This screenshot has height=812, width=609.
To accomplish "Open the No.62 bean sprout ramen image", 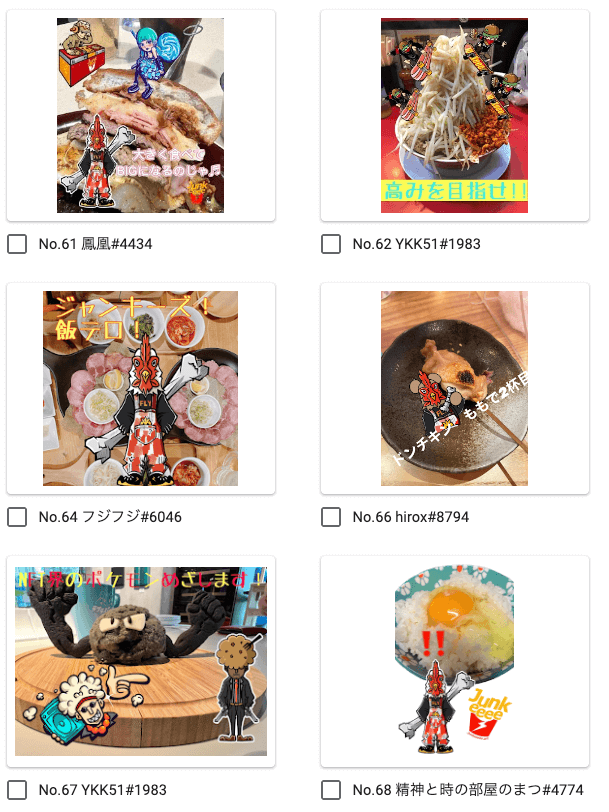I will click(454, 115).
